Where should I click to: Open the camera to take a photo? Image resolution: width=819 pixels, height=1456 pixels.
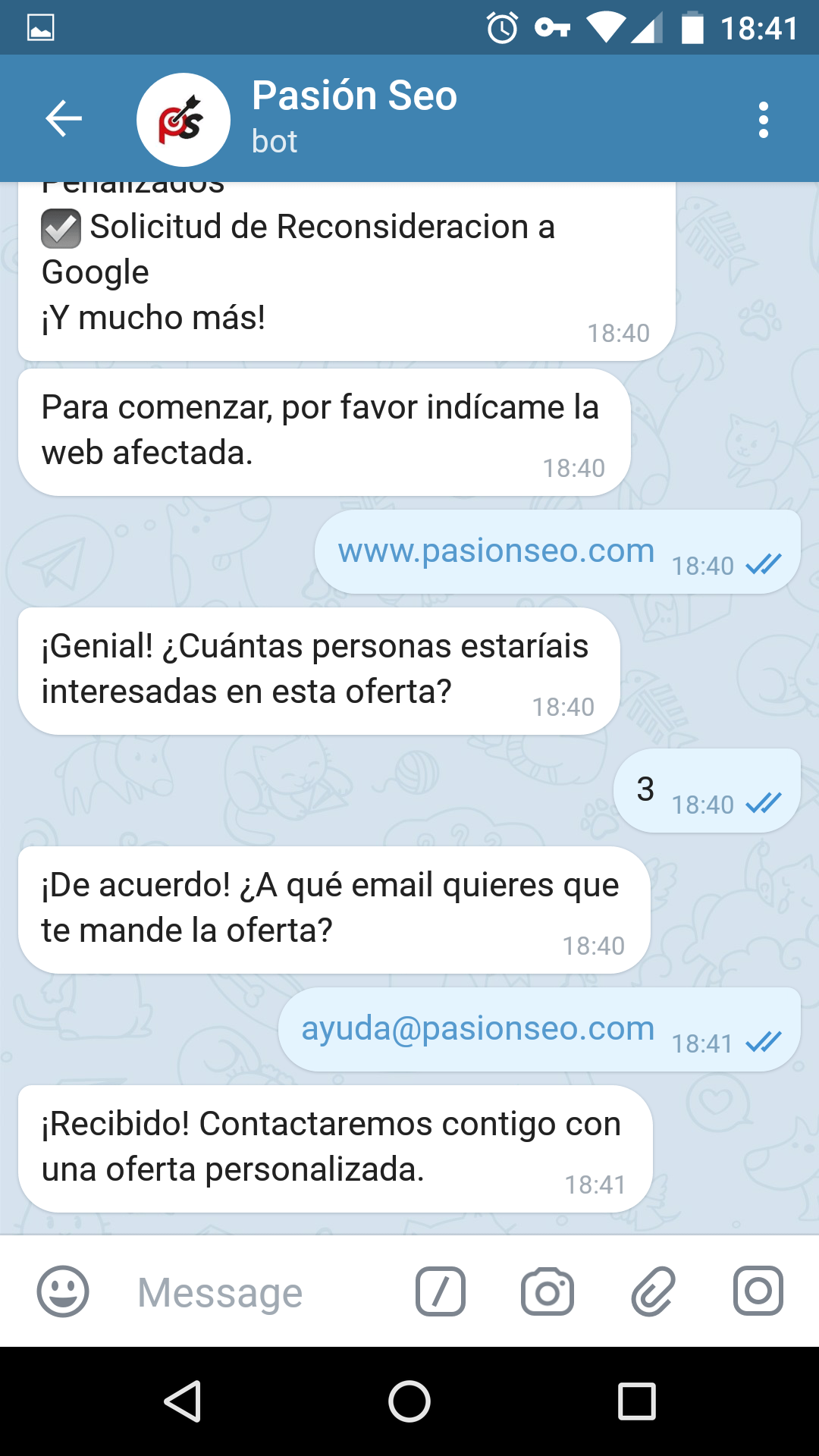click(547, 1291)
